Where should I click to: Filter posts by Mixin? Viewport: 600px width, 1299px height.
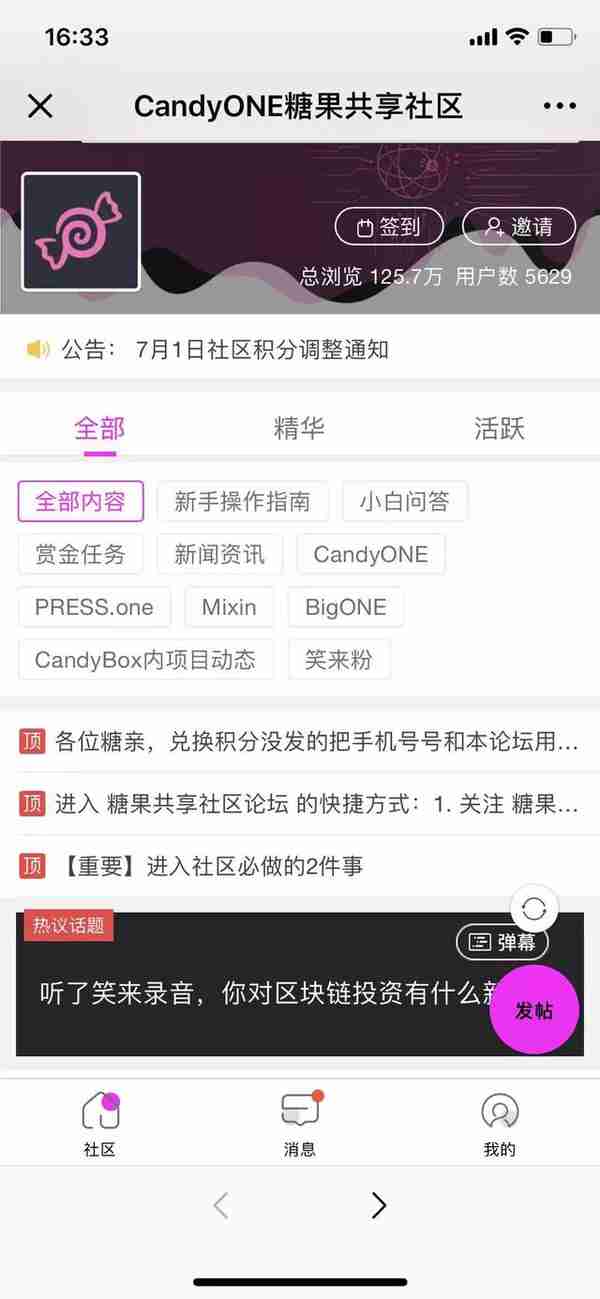pyautogui.click(x=229, y=607)
